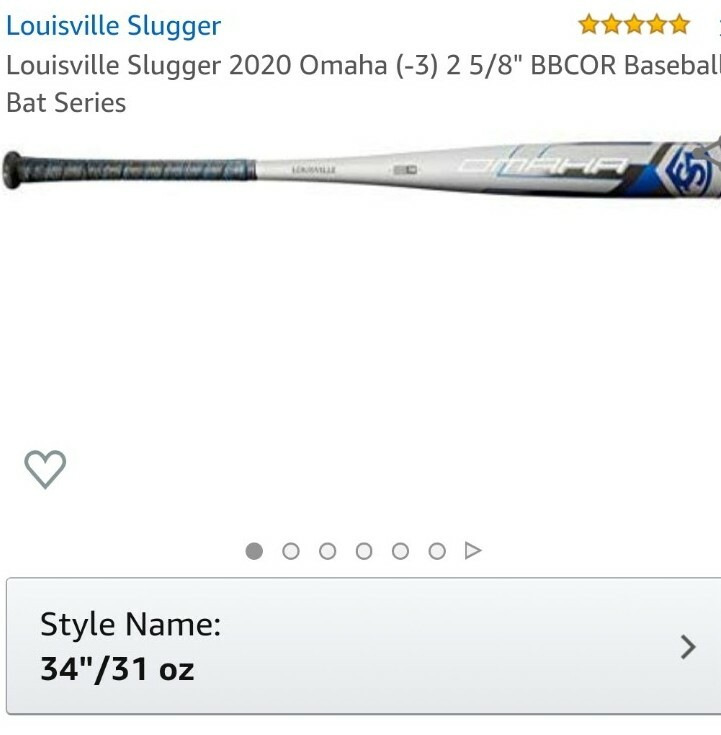Jump to third image using carousel indicator
The height and width of the screenshot is (735, 721).
(327, 549)
